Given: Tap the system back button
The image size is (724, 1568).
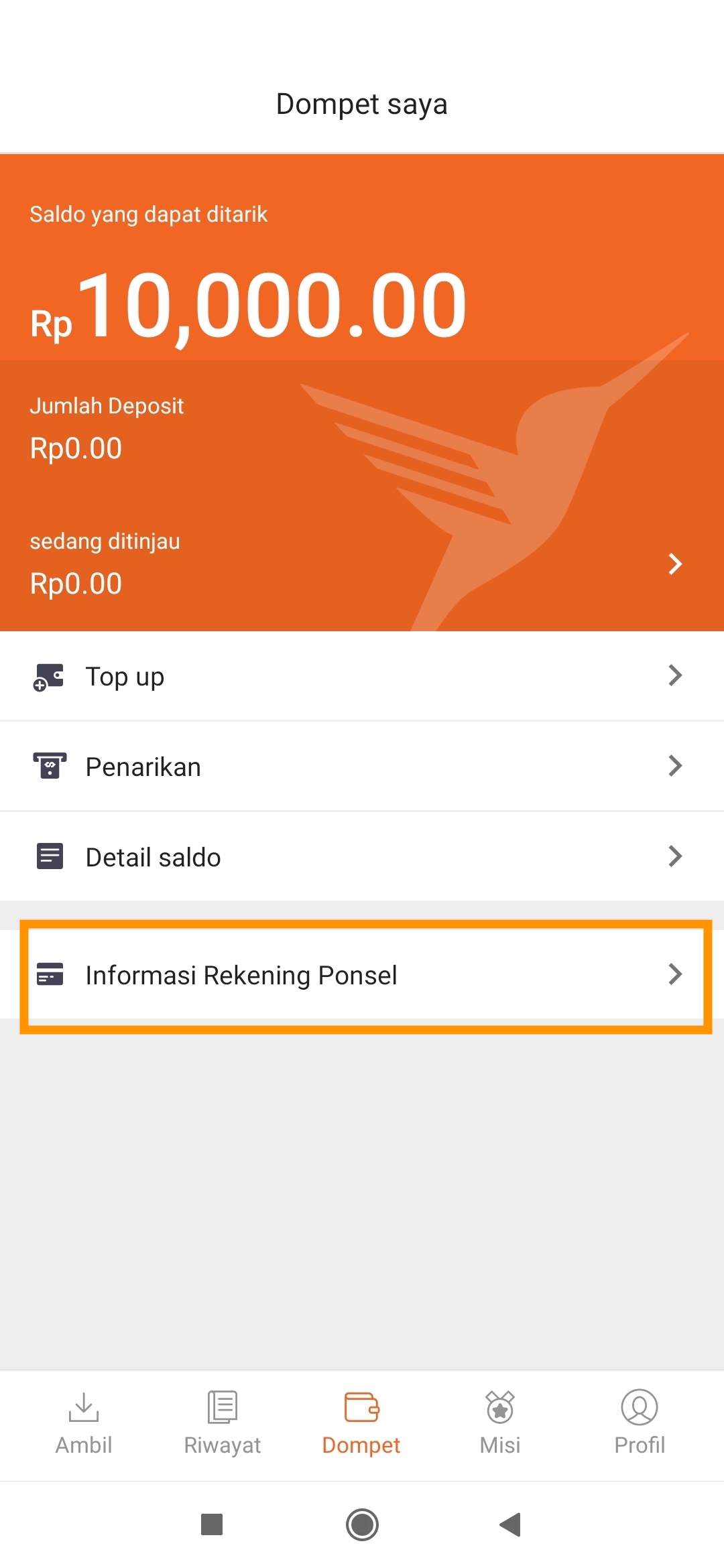Looking at the screenshot, I should pyautogui.click(x=511, y=1525).
